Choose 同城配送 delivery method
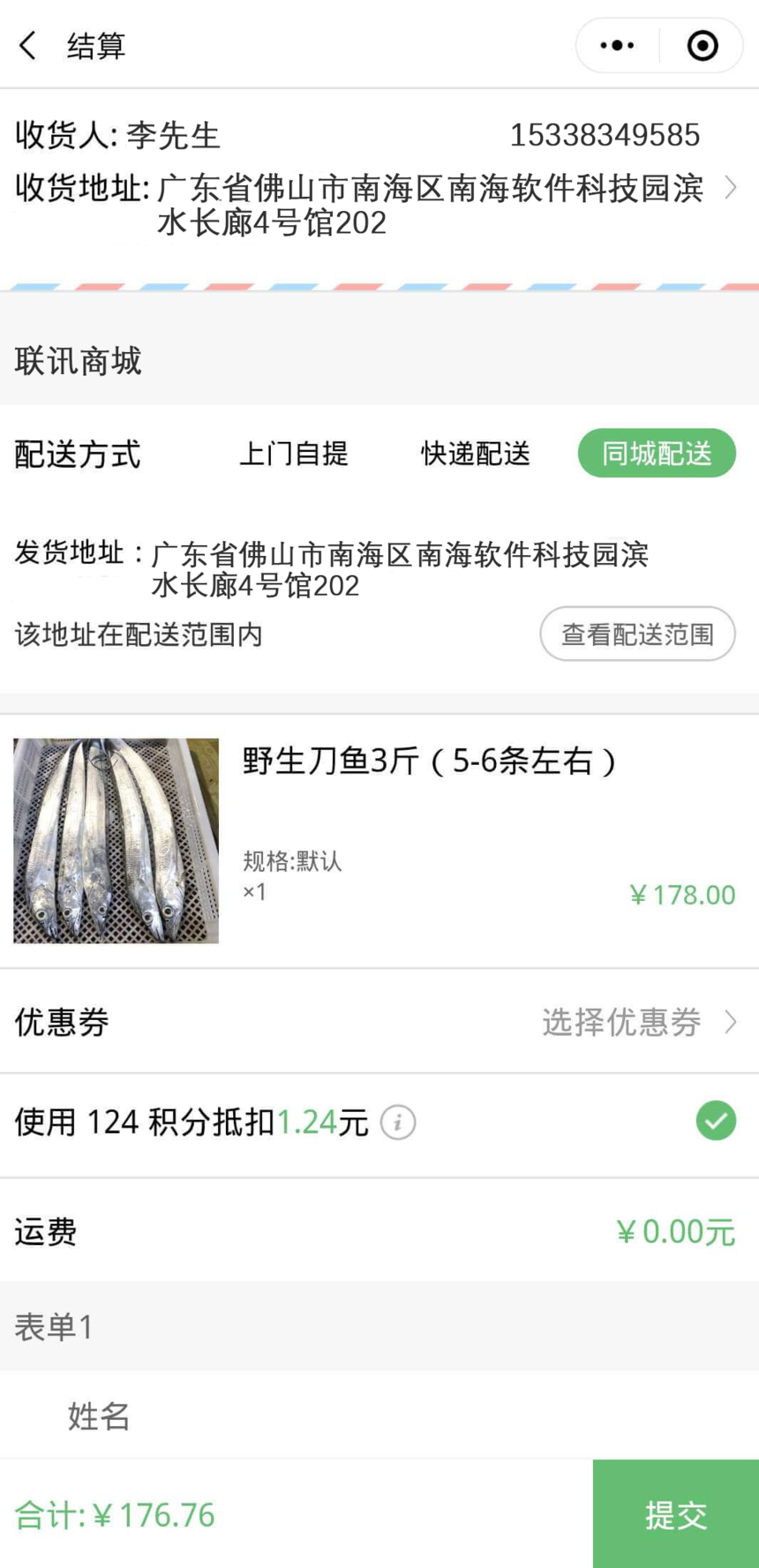The image size is (759, 1568). pos(657,454)
